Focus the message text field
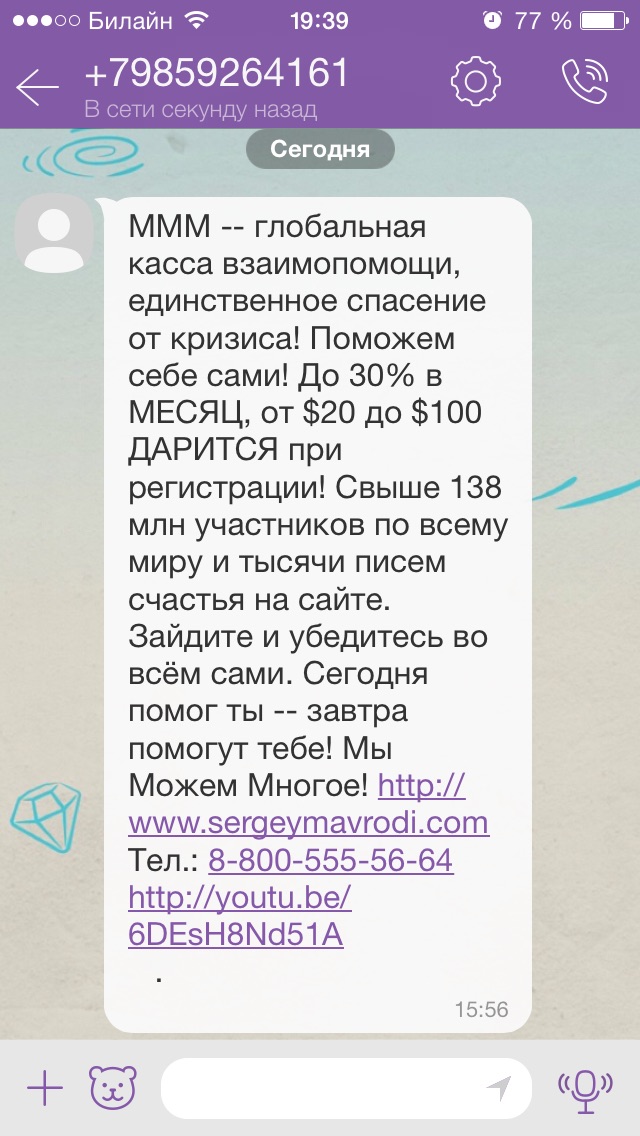Viewport: 640px width, 1136px height. [320, 1088]
